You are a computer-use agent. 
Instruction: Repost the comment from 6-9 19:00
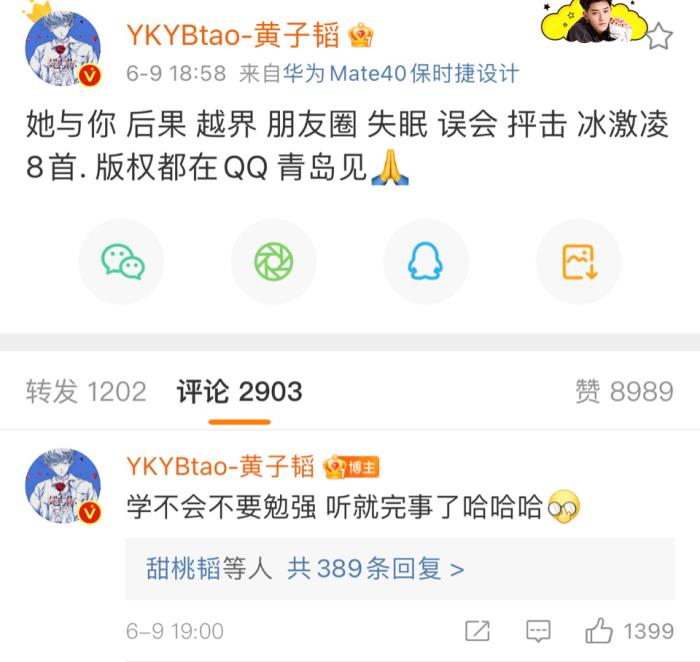coord(478,631)
